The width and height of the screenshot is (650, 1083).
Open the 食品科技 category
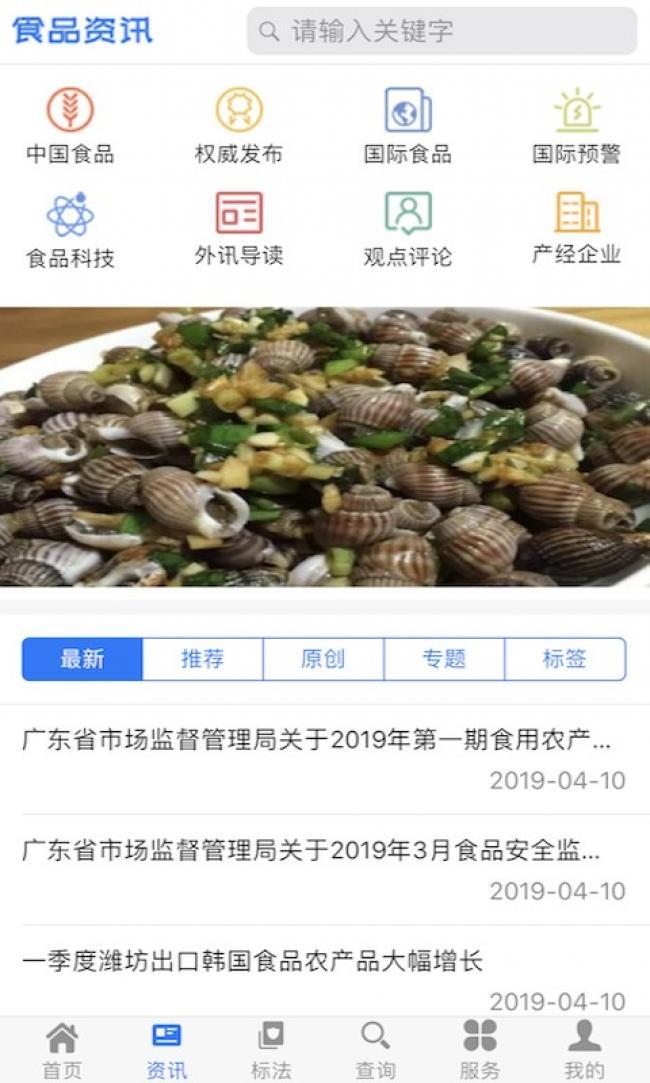[70, 230]
